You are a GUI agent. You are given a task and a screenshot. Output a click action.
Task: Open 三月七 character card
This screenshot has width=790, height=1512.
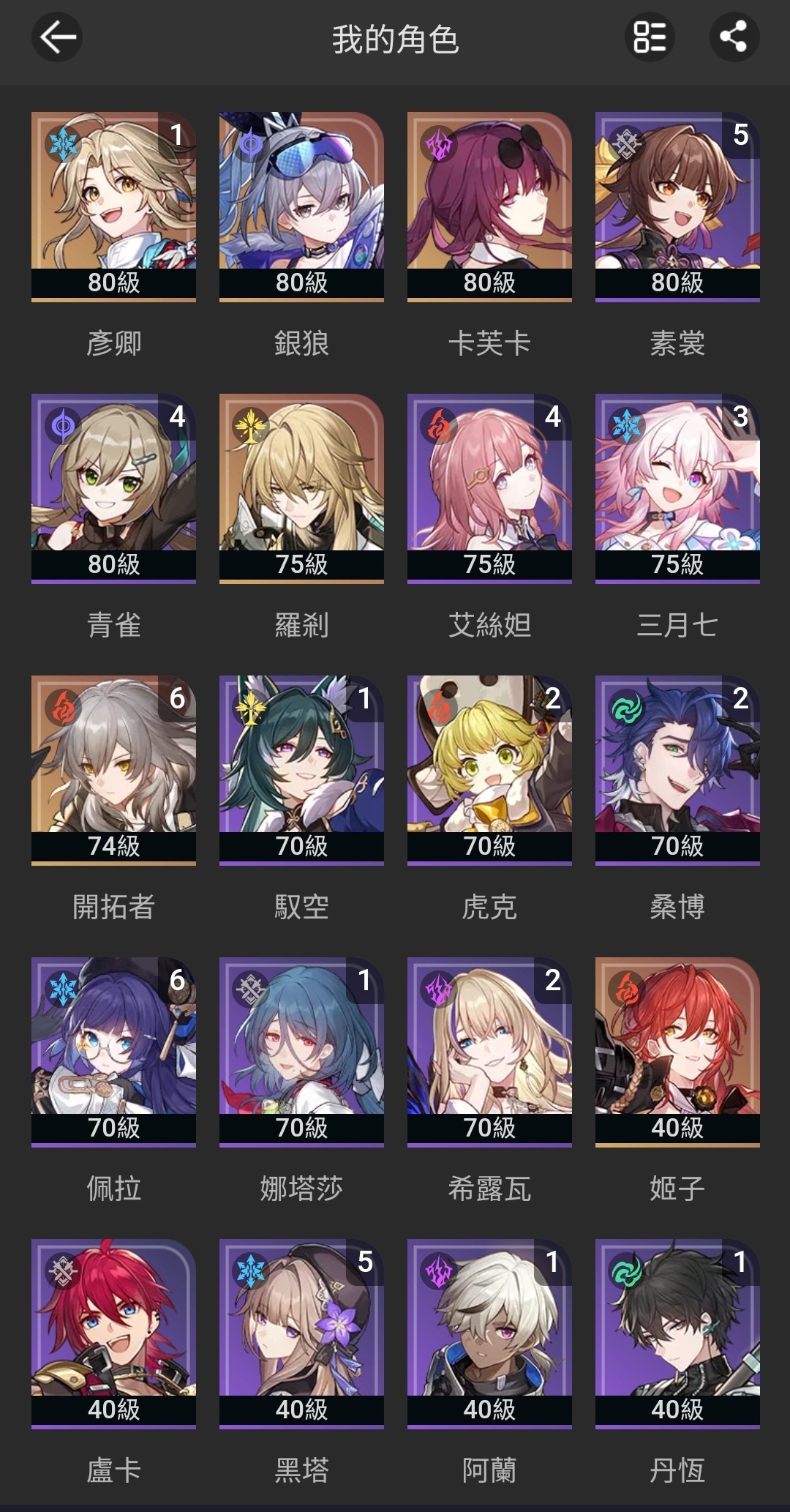pos(677,488)
